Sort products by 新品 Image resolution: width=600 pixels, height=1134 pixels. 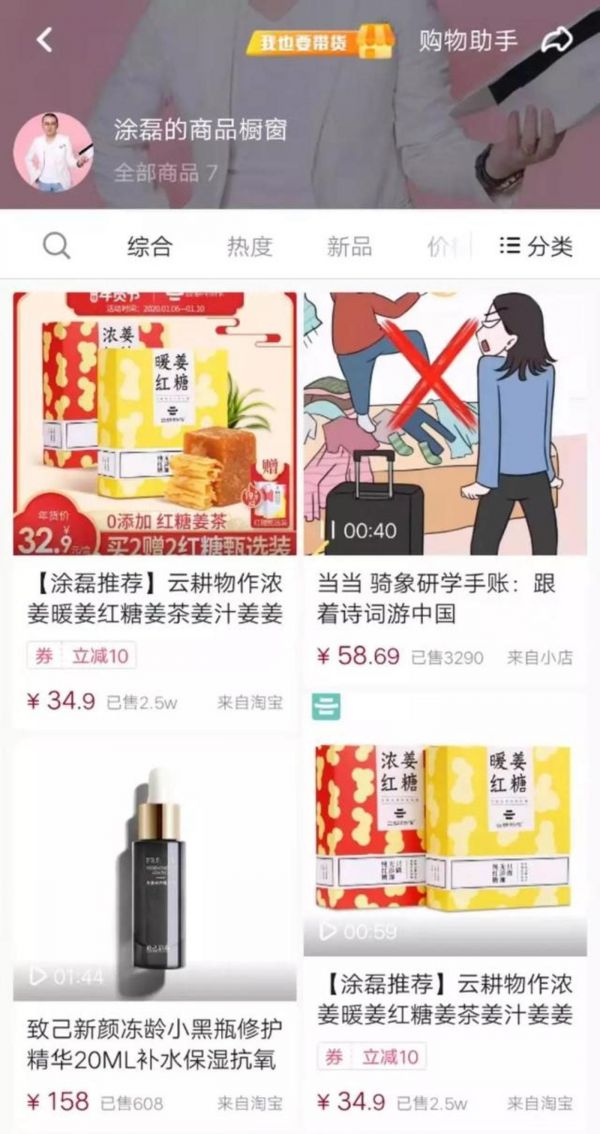(x=349, y=247)
